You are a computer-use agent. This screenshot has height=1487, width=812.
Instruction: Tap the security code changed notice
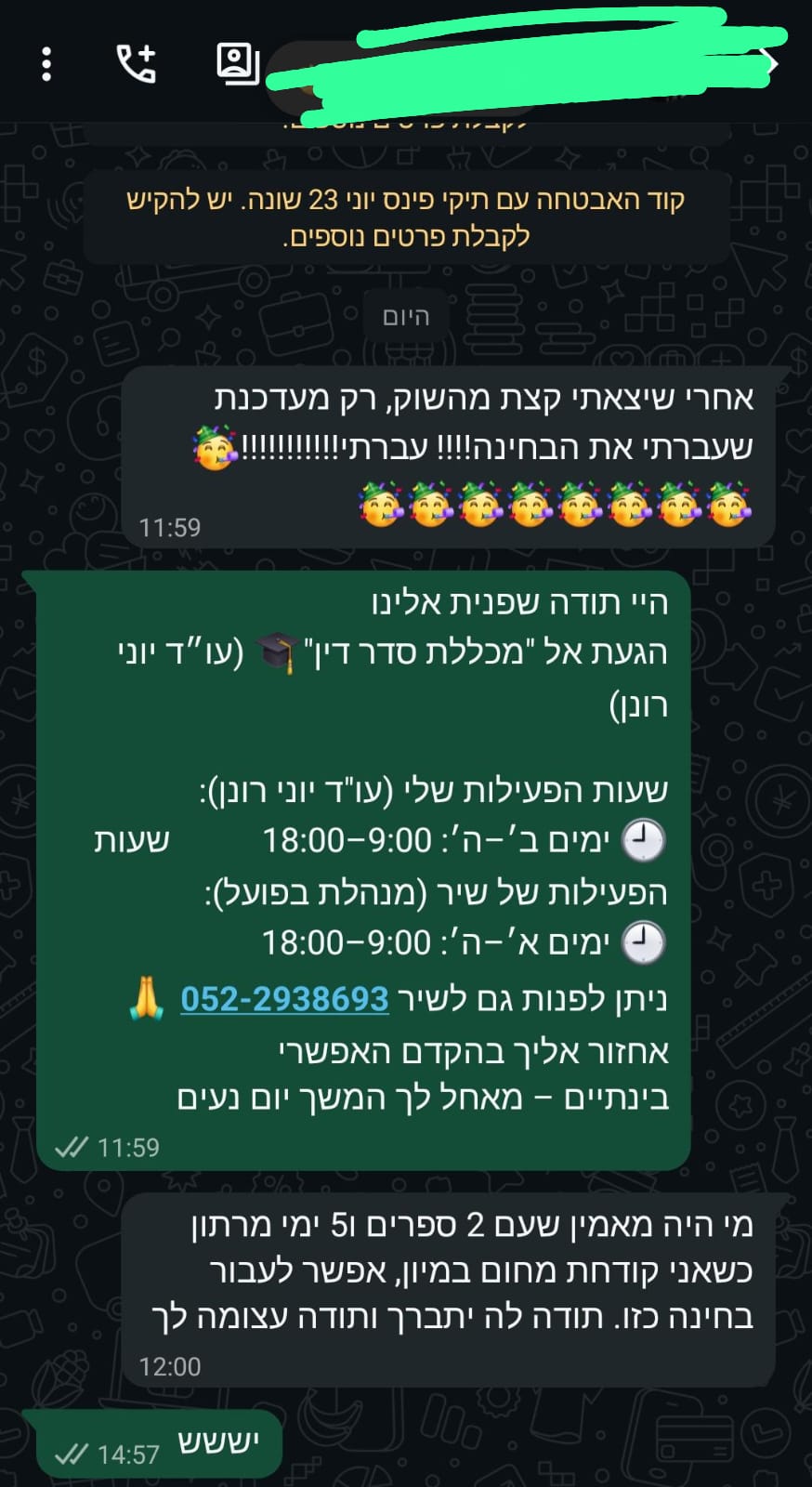click(x=406, y=217)
